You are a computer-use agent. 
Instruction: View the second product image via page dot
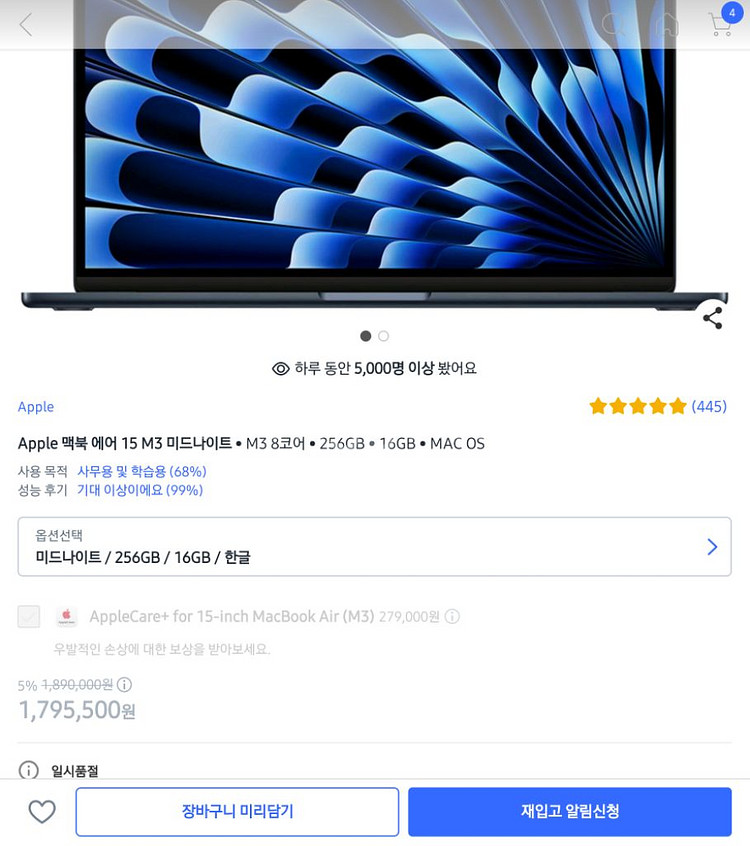tap(384, 336)
